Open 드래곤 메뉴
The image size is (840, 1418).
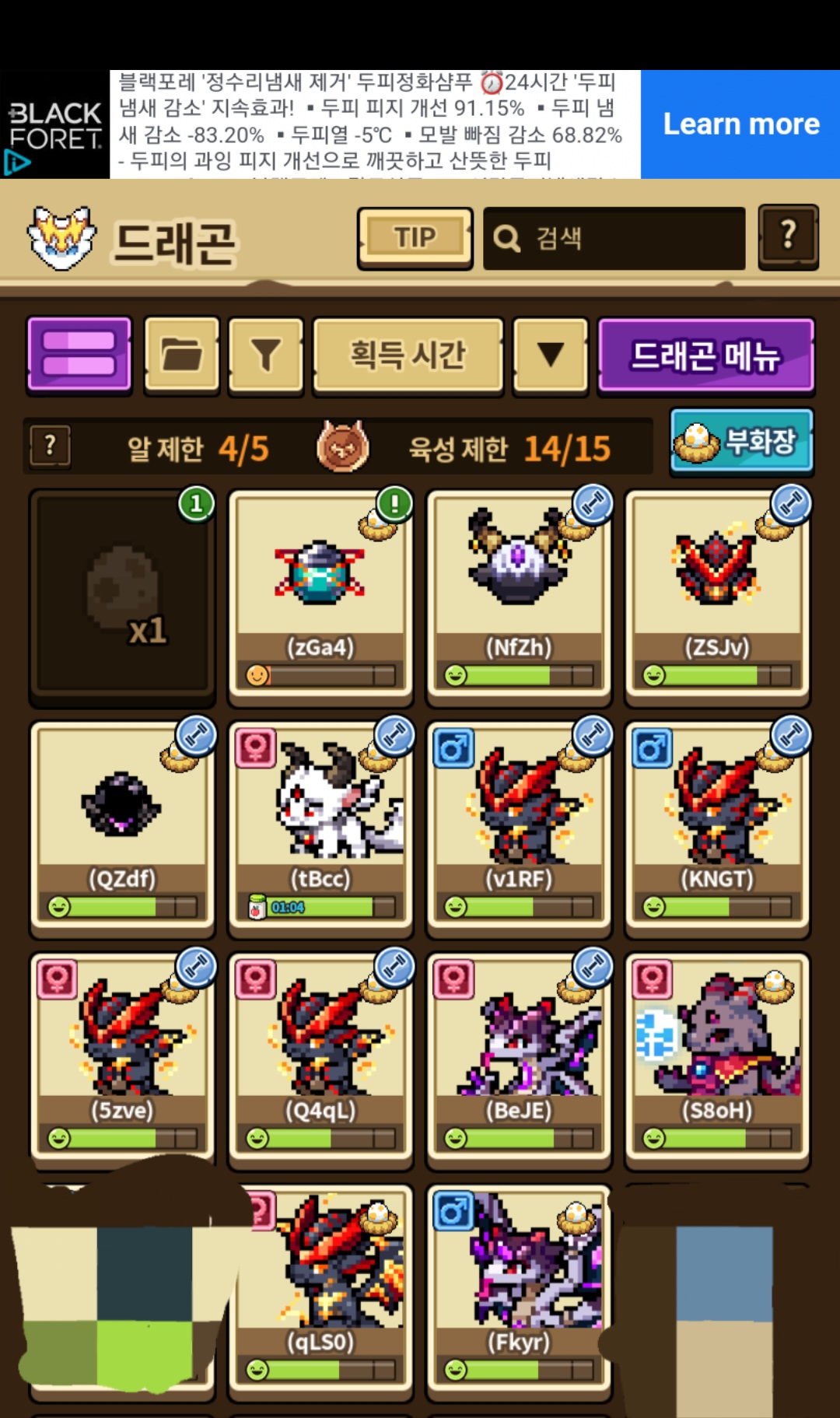705,355
